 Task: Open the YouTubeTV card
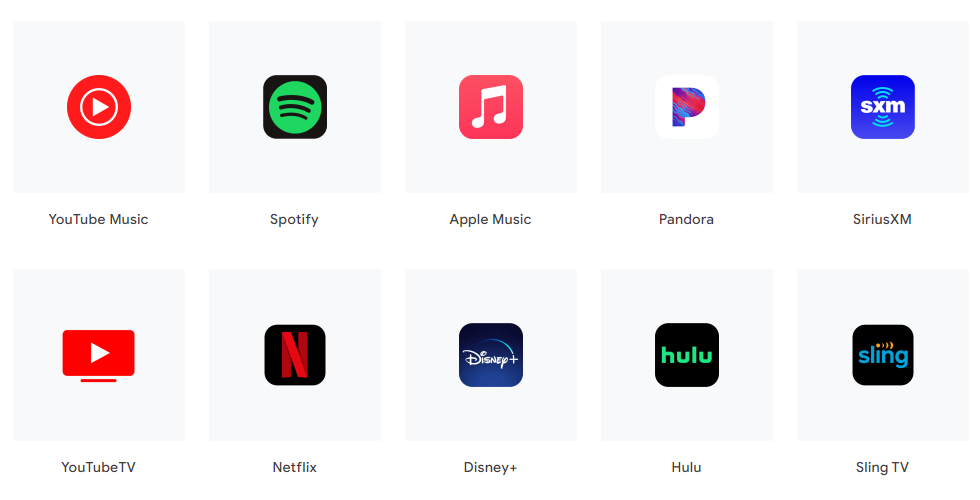tap(99, 355)
